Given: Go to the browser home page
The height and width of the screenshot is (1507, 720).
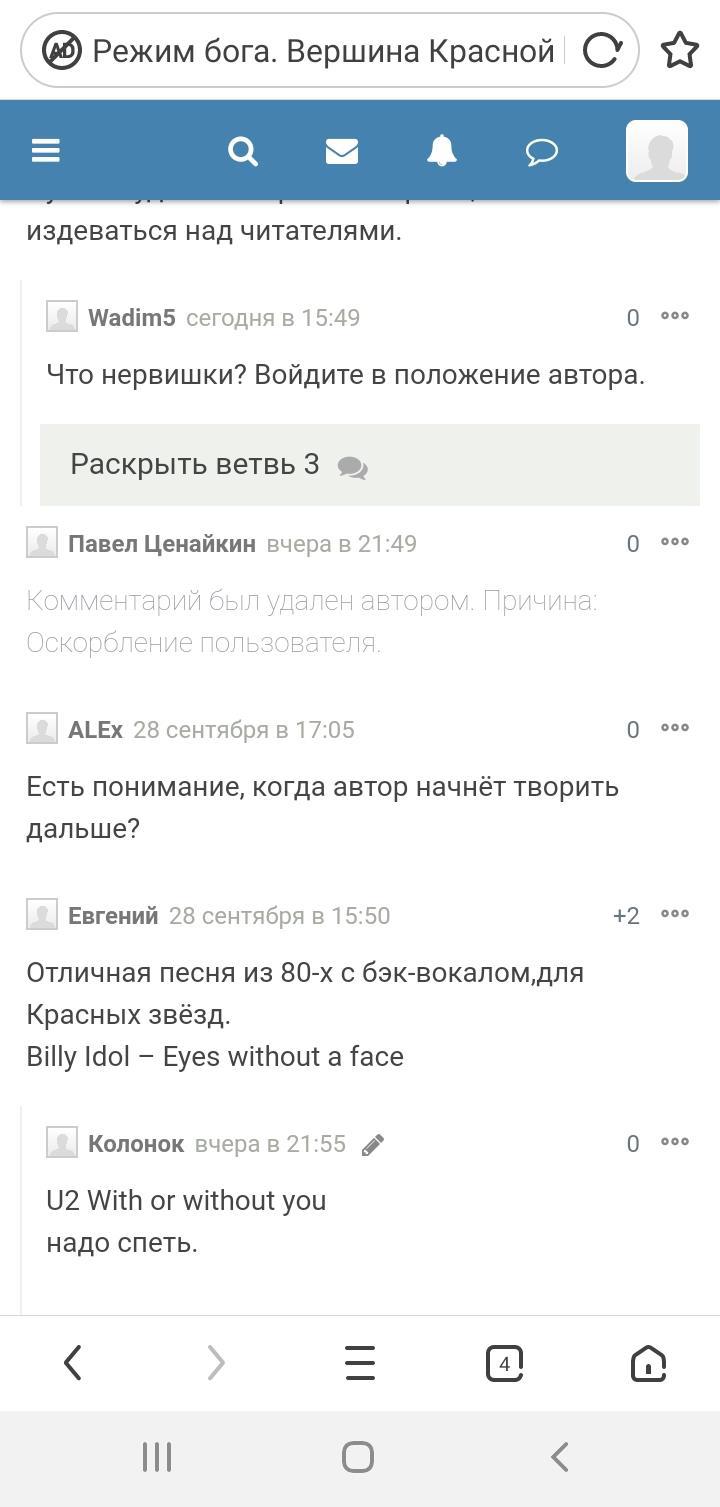Looking at the screenshot, I should (648, 1363).
